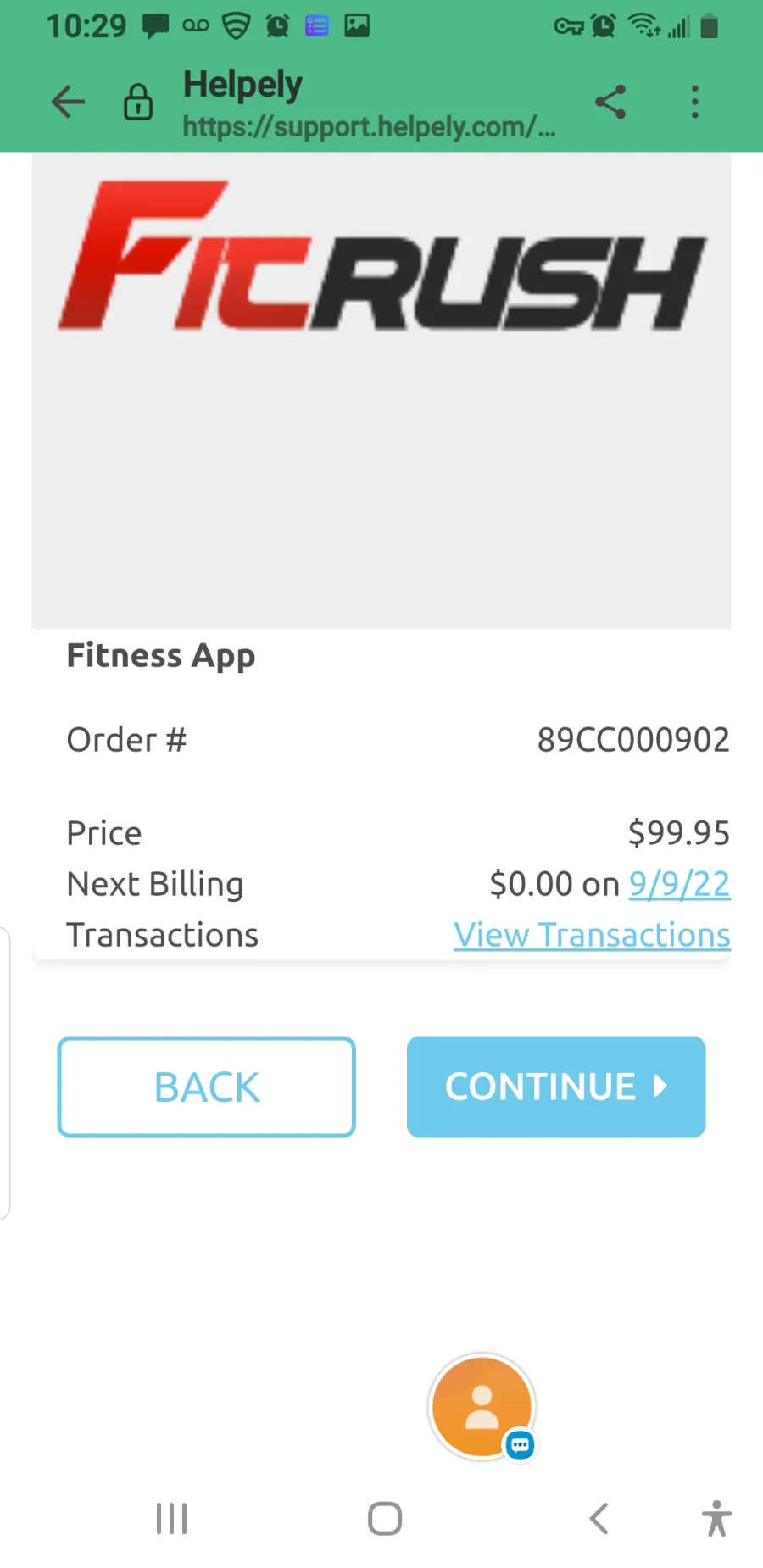763x1568 pixels.
Task: Open the three-dot overflow menu
Action: pos(695,102)
